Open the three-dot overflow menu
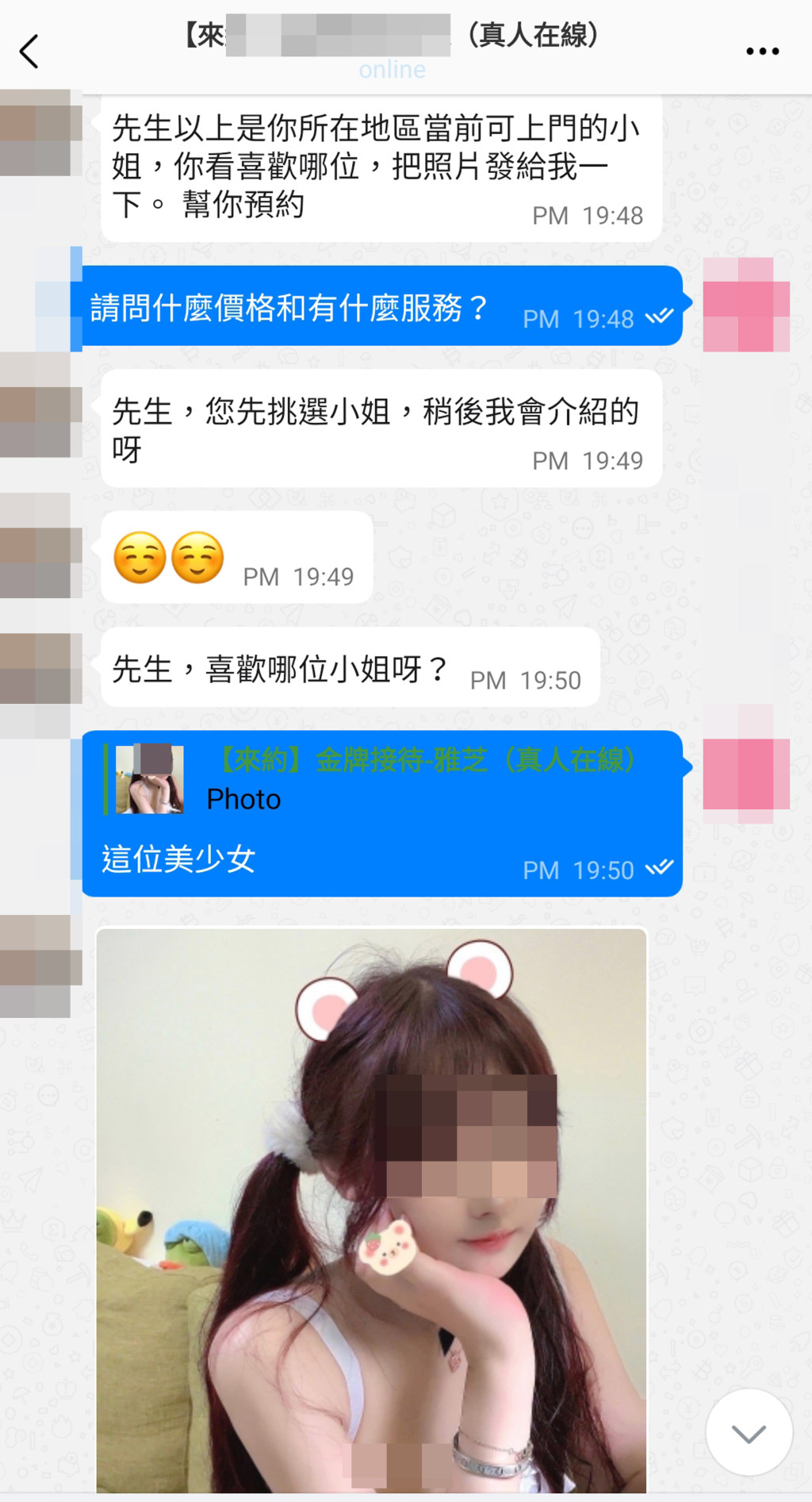The height and width of the screenshot is (1502, 812). (762, 52)
